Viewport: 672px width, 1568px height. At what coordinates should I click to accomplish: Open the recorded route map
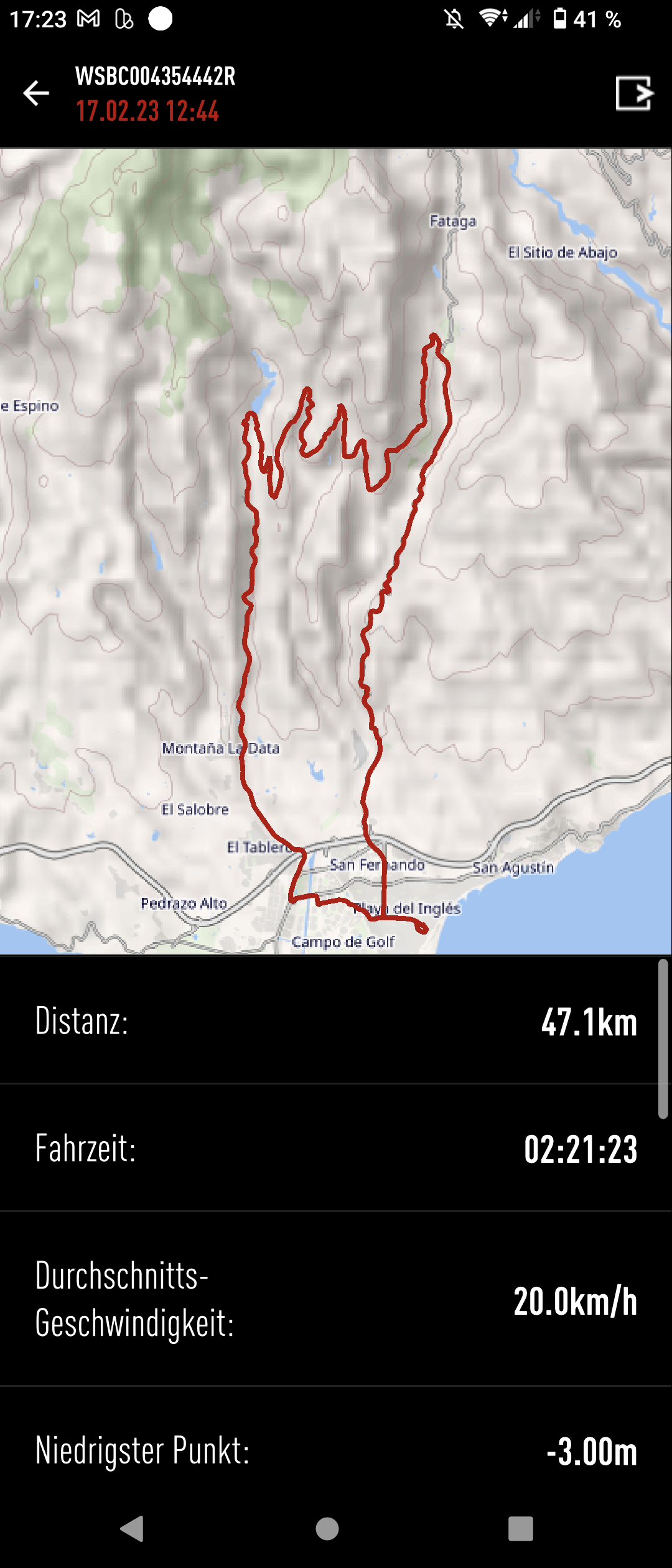pos(336,551)
